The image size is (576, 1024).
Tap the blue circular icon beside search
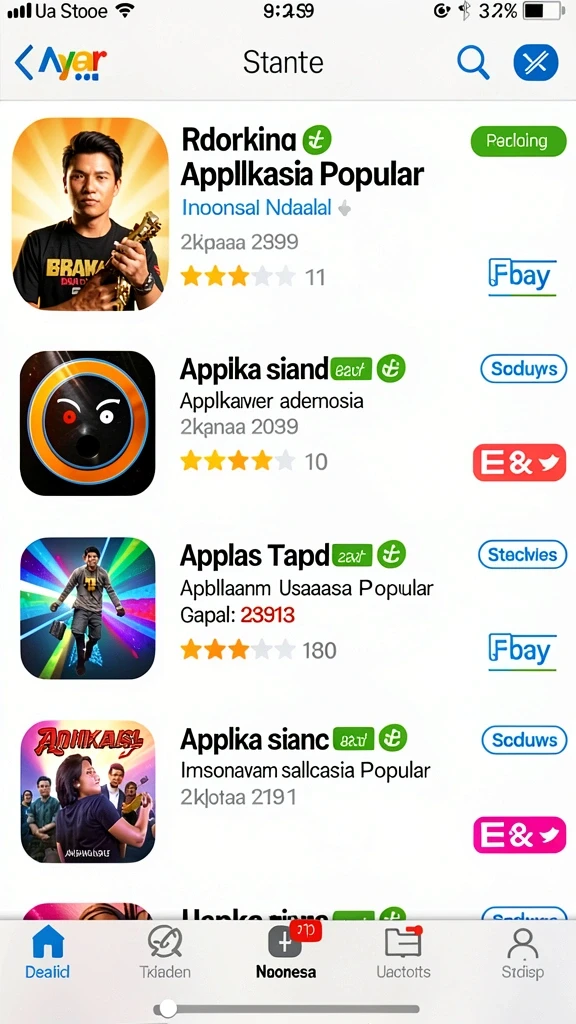click(x=536, y=63)
